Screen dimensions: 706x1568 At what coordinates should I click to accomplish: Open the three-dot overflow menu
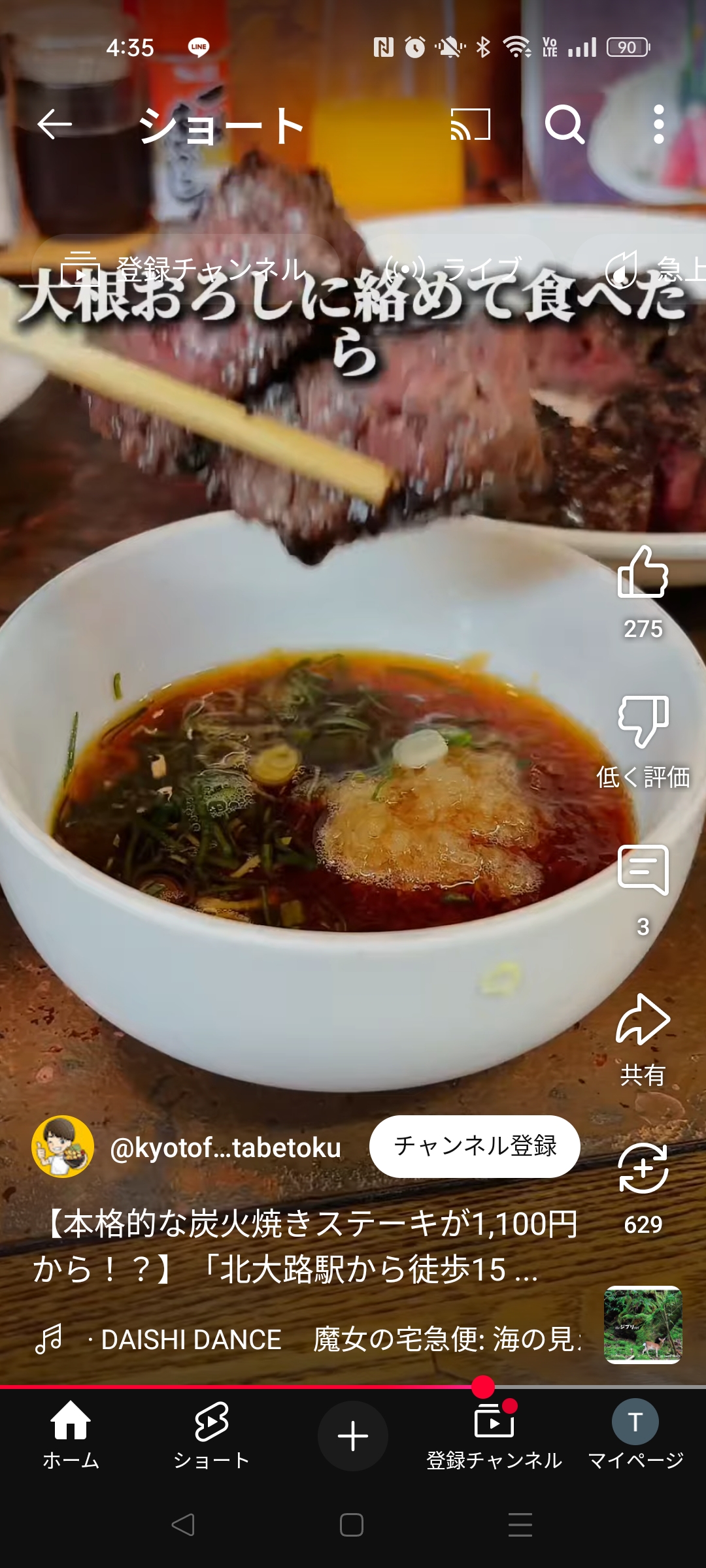[x=658, y=124]
